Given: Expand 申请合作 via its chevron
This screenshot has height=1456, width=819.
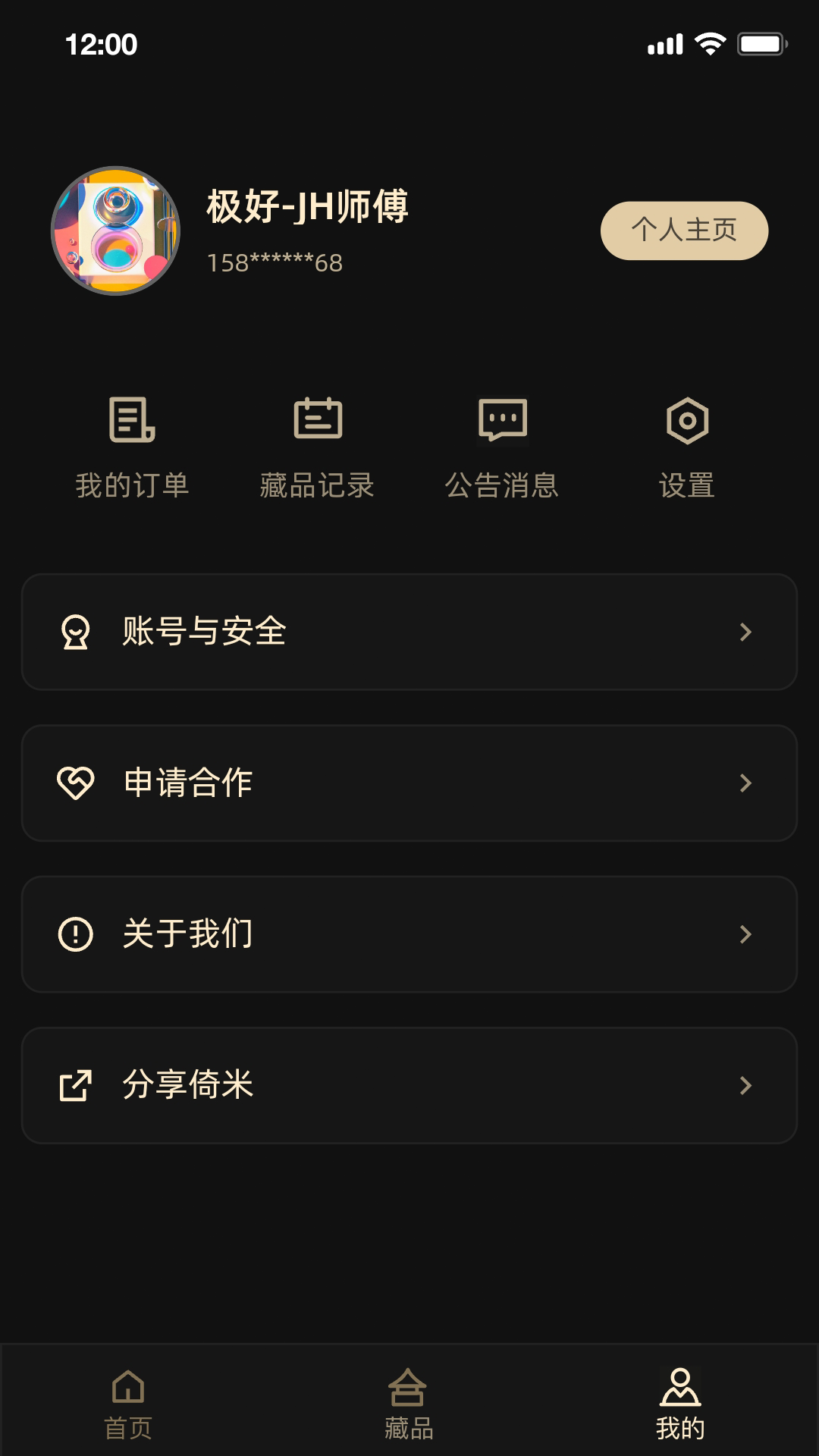Looking at the screenshot, I should tap(746, 783).
